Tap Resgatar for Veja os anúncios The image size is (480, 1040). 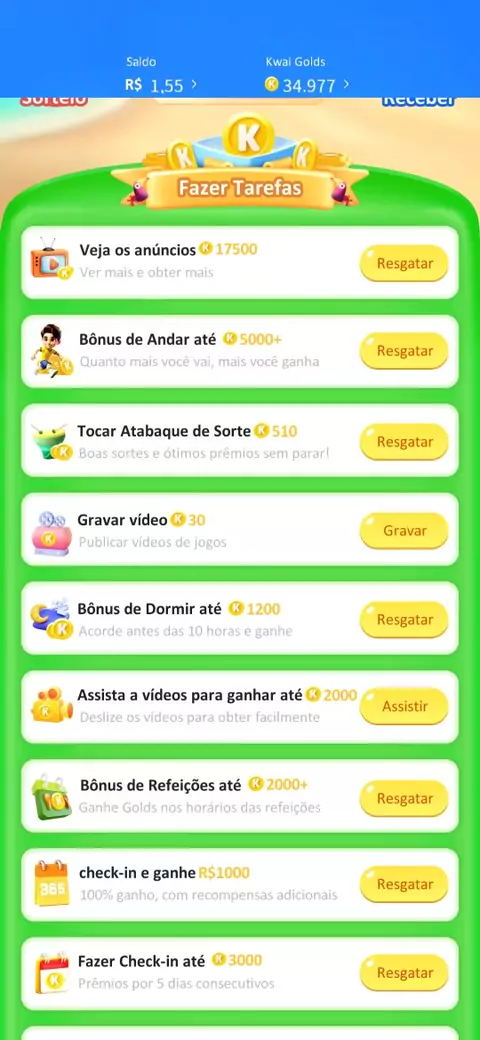tap(404, 263)
